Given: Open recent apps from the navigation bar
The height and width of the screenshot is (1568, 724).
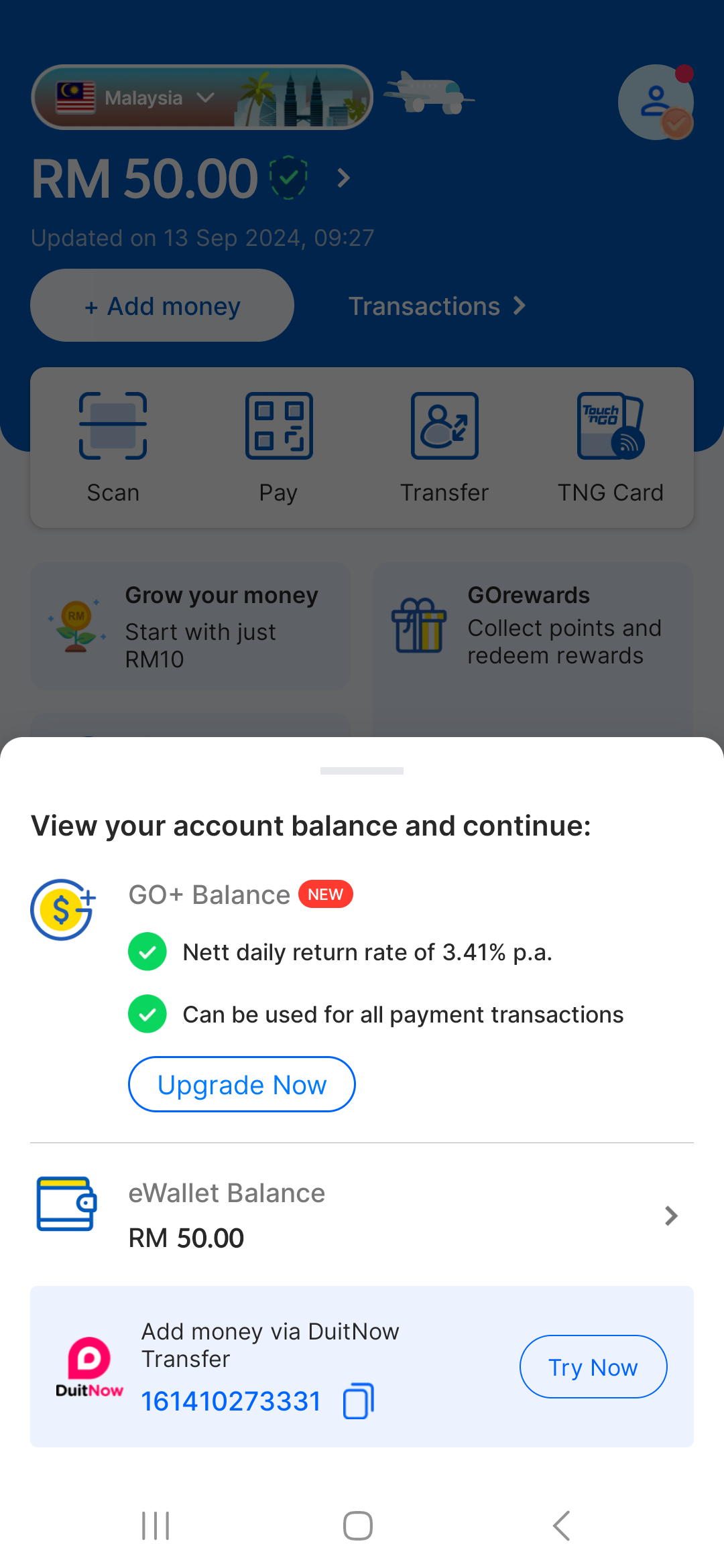Looking at the screenshot, I should point(156,1526).
